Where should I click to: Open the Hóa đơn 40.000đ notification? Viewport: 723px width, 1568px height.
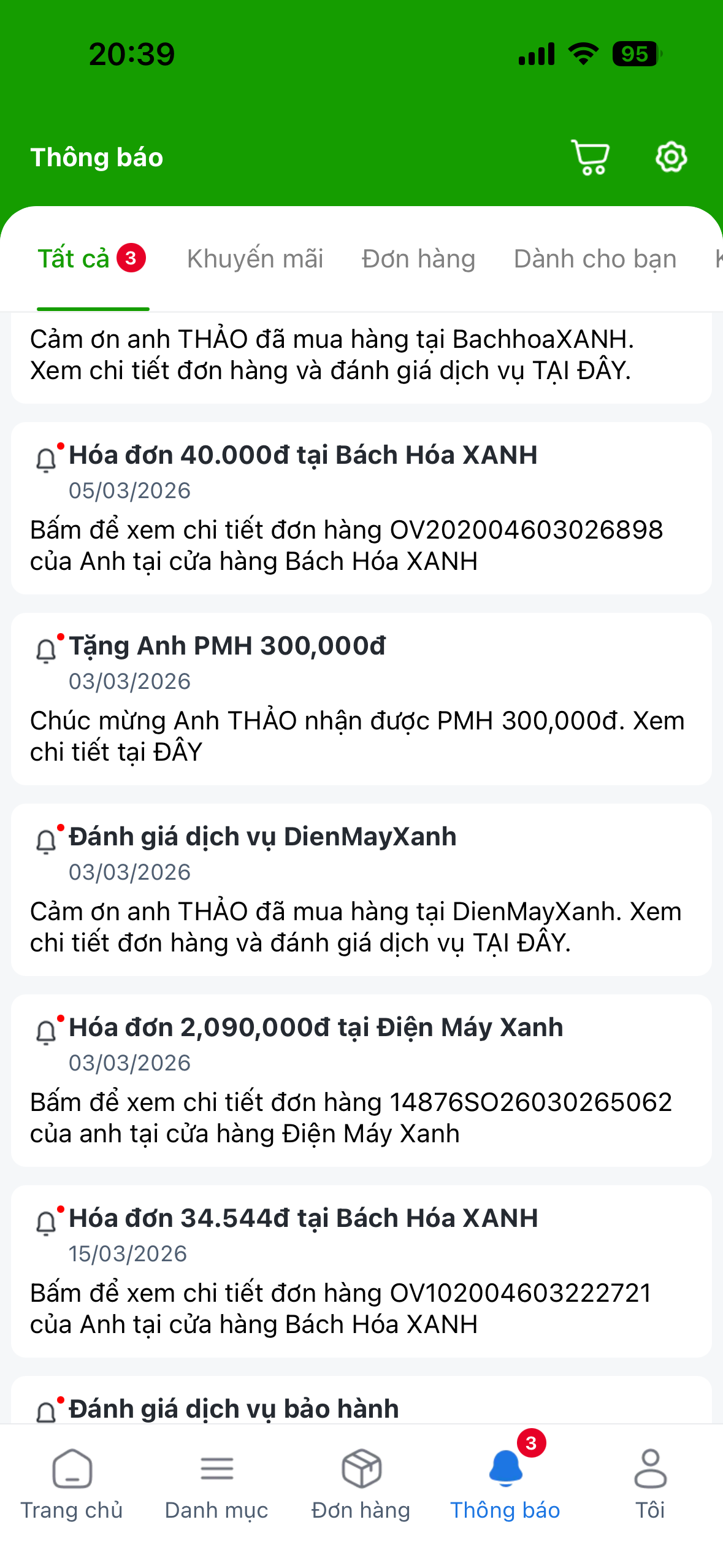click(x=361, y=508)
